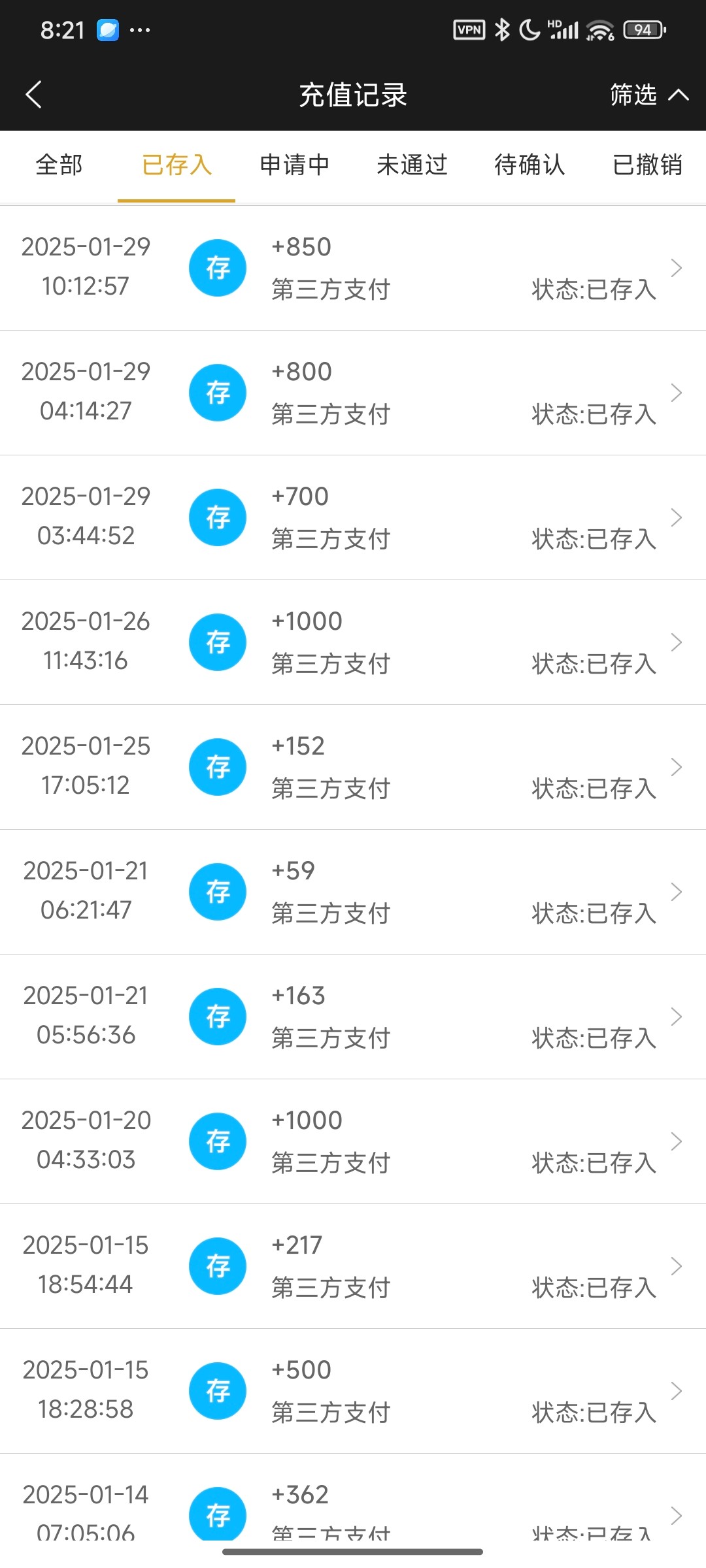This screenshot has width=706, height=1568.
Task: View the 已撤销 tab
Action: coord(647,165)
